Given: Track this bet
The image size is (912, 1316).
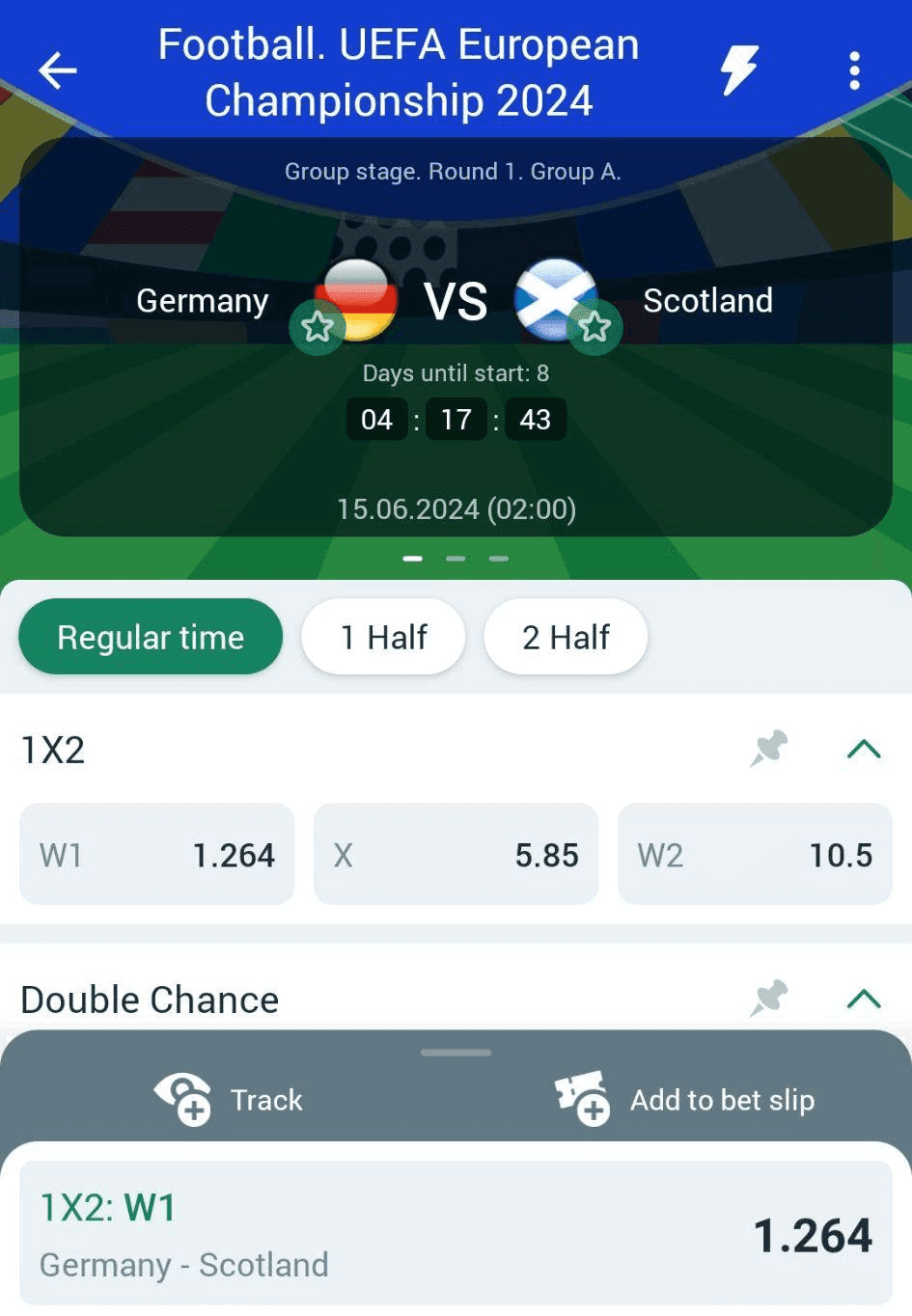Looking at the screenshot, I should (229, 1100).
